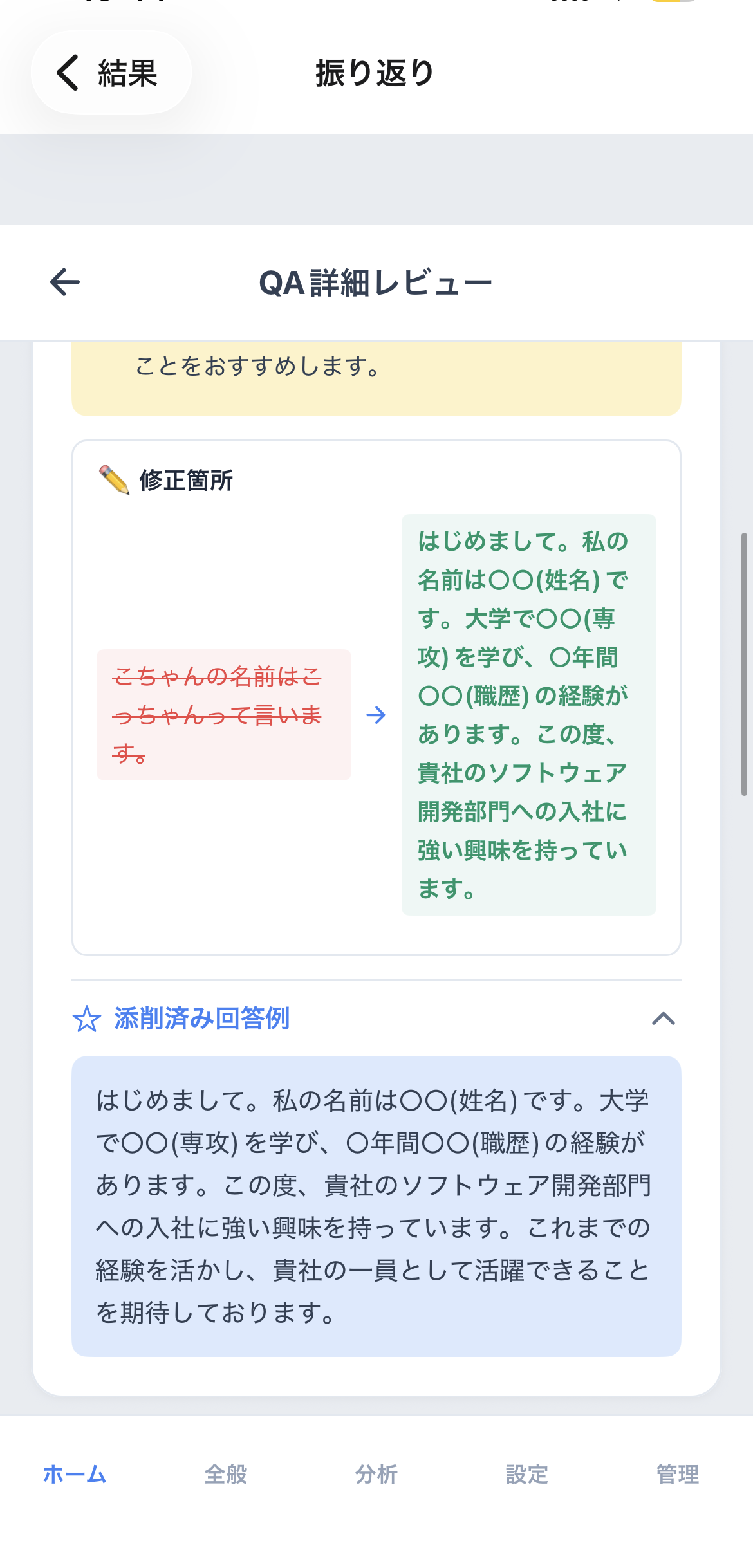This screenshot has width=753, height=1568.
Task: Click the blue arrow between correction boxes
Action: coord(376,715)
